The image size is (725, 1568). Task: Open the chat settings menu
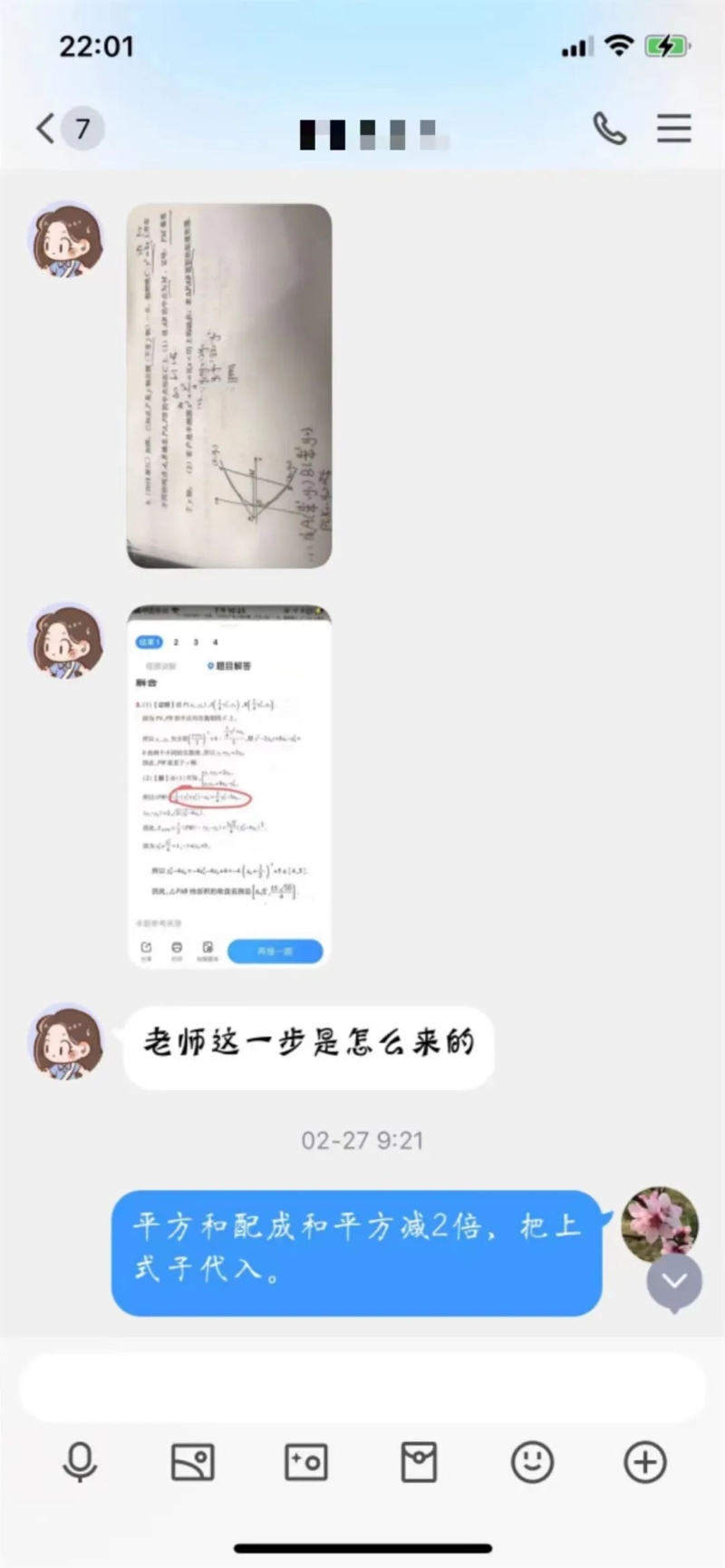click(x=673, y=129)
